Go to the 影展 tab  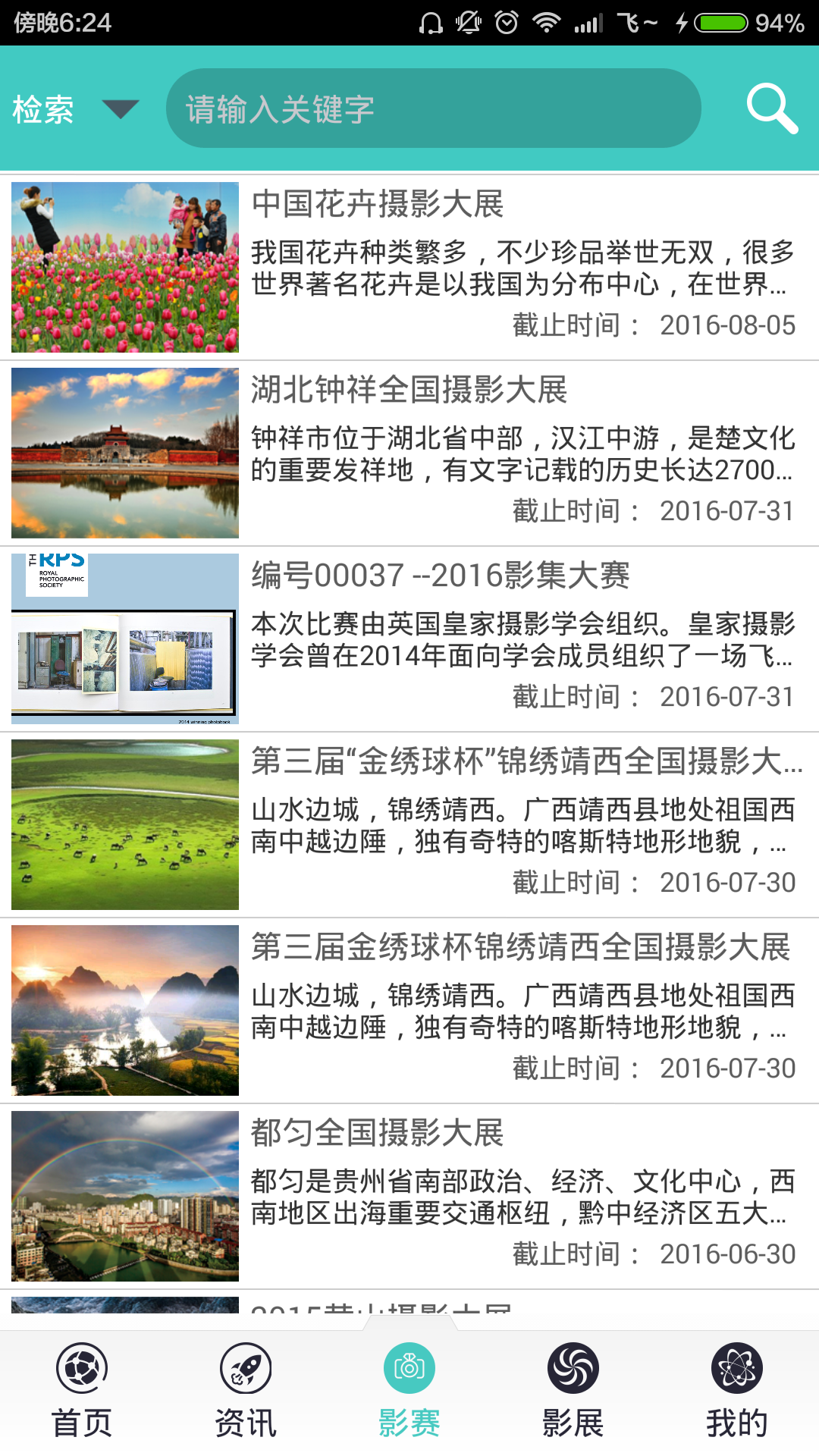573,1392
